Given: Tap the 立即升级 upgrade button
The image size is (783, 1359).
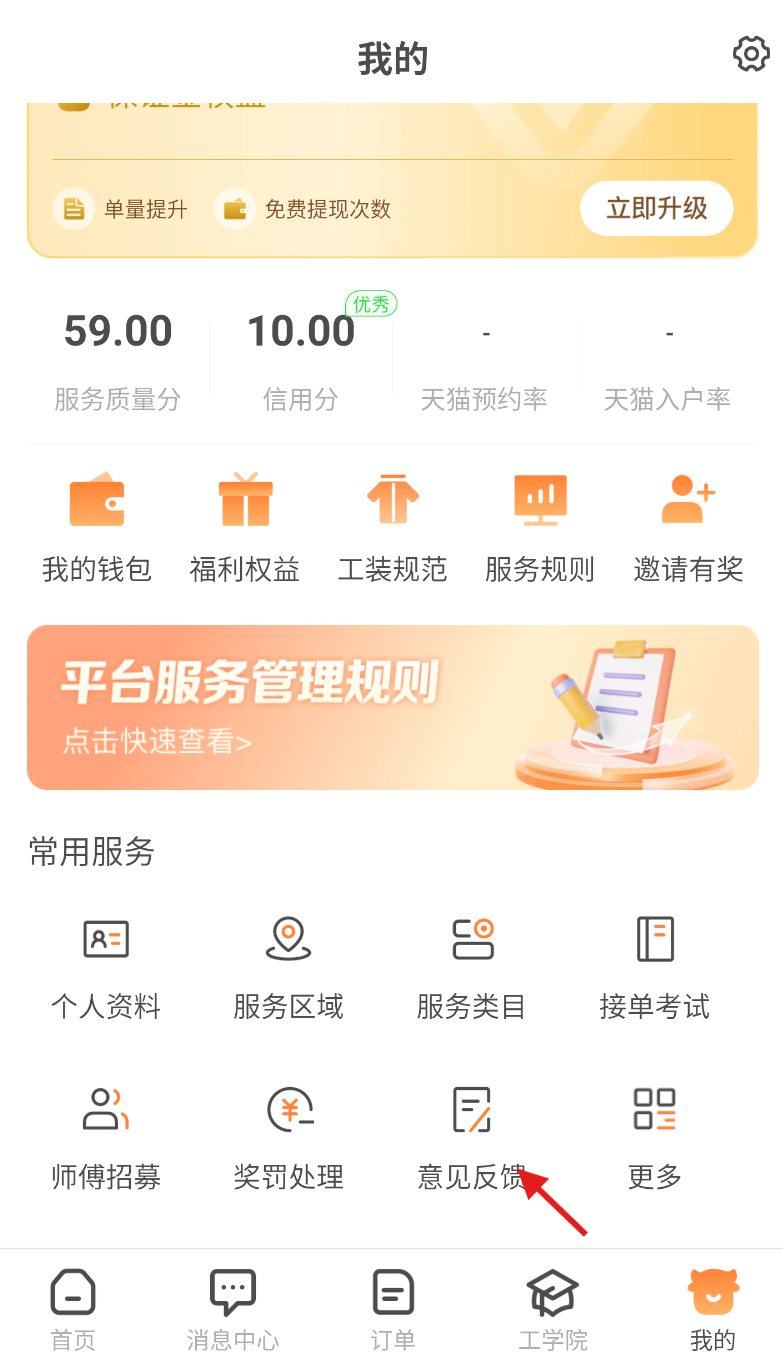Looking at the screenshot, I should [656, 208].
